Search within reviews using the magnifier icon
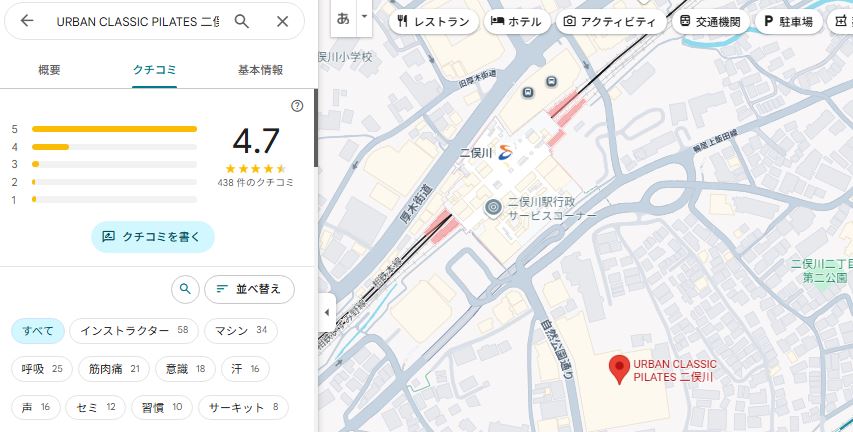 coord(184,289)
